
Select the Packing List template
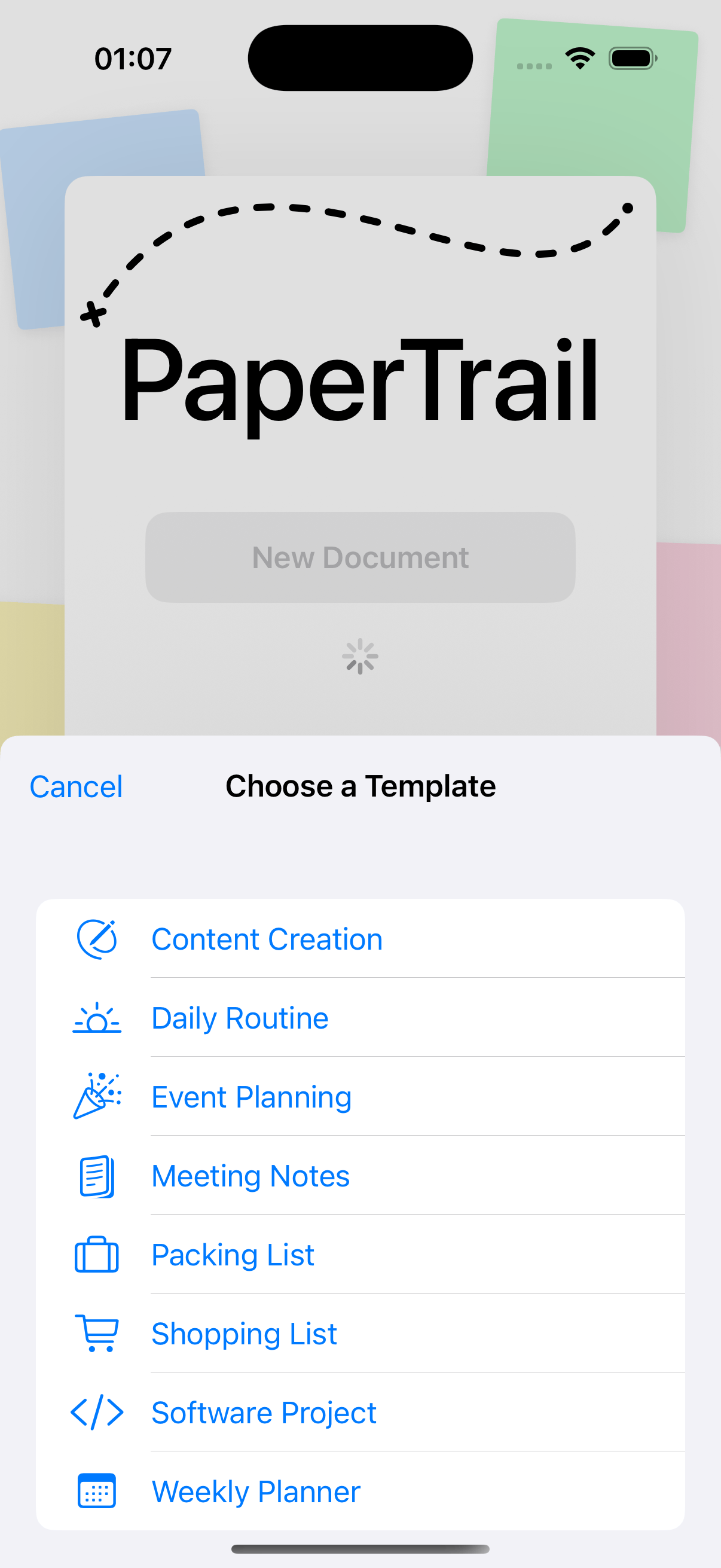(x=233, y=1255)
